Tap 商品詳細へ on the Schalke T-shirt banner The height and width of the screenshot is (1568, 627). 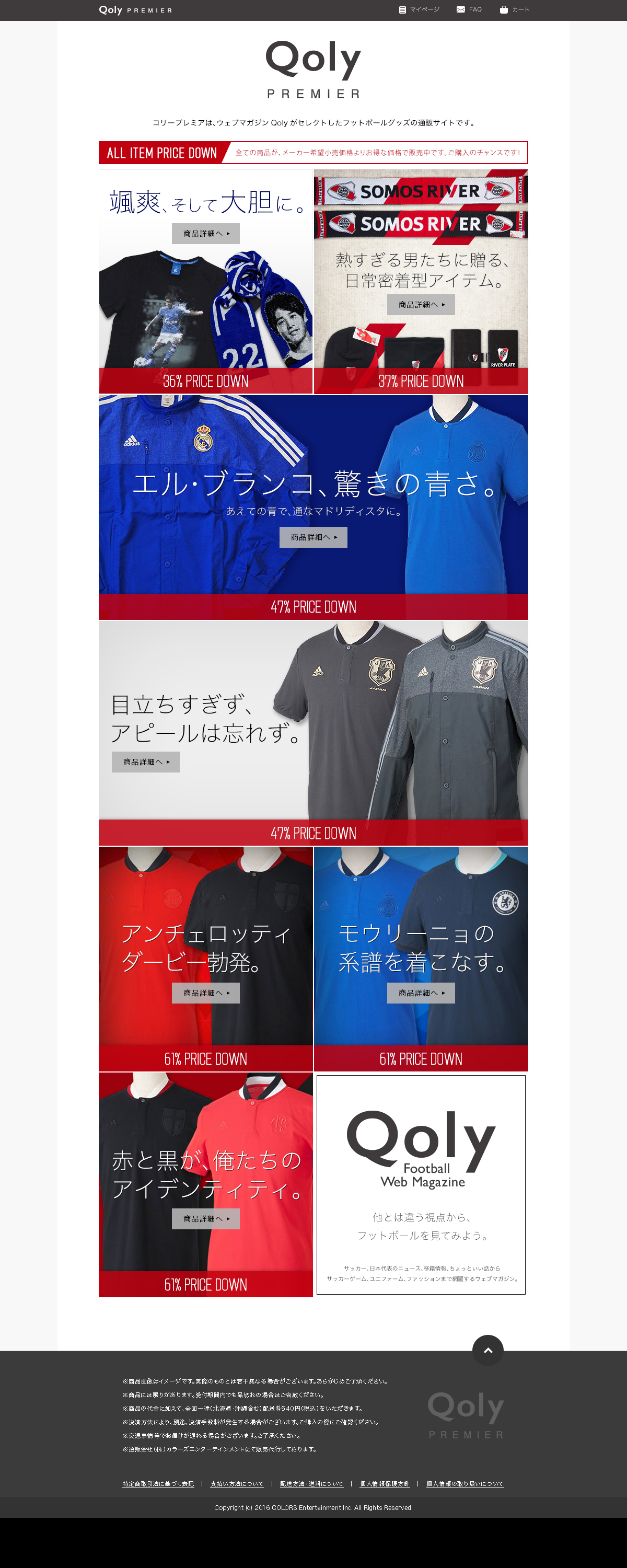(206, 234)
